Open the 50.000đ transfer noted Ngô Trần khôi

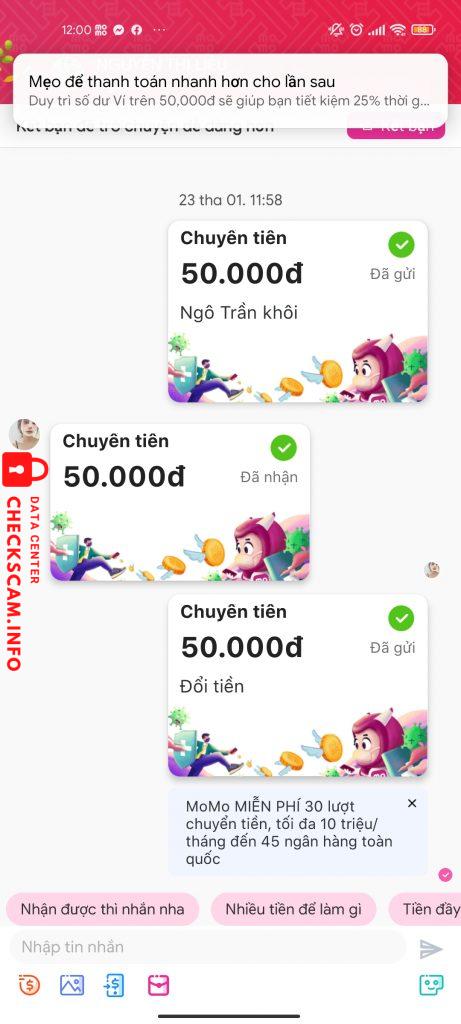point(298,311)
